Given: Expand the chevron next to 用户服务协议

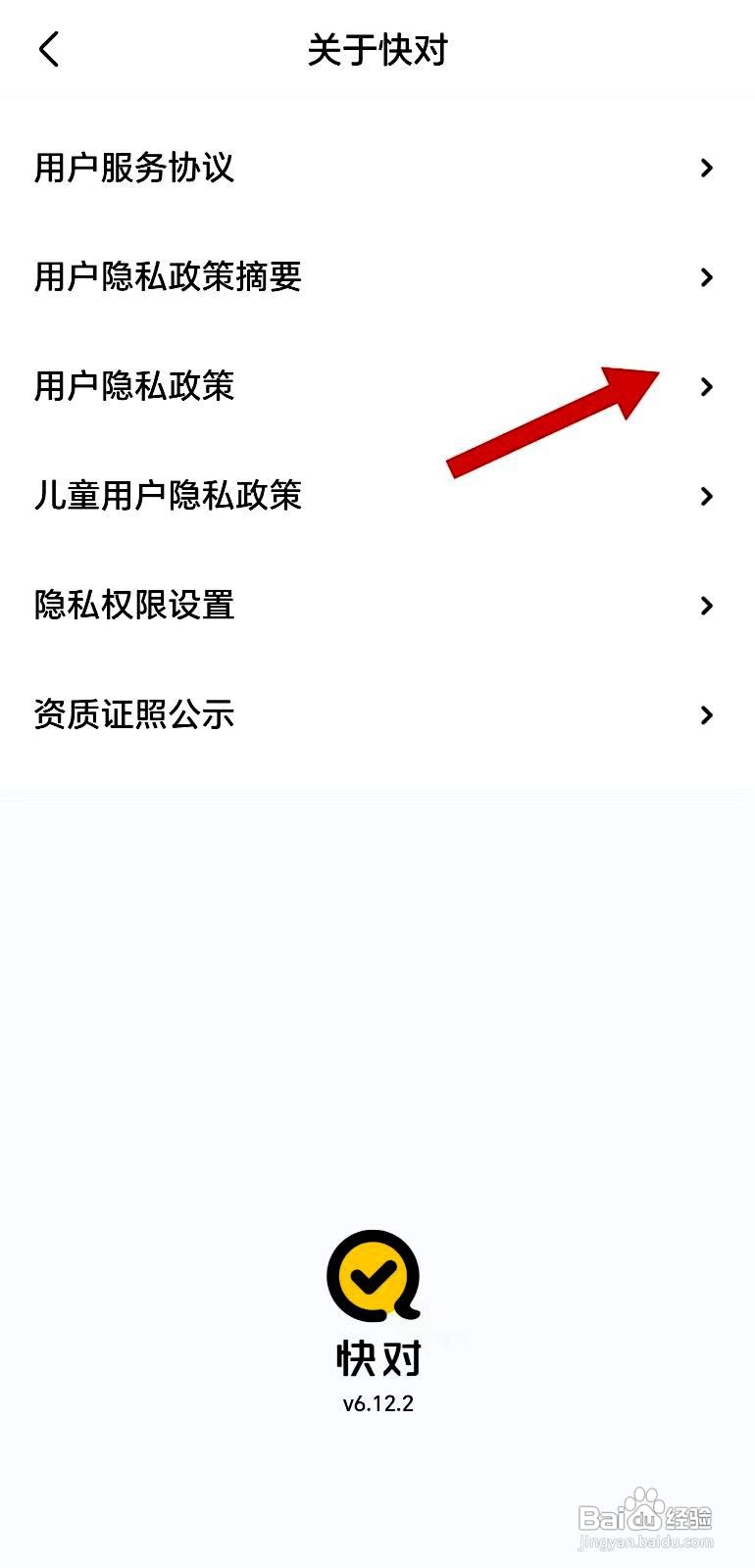Looking at the screenshot, I should point(705,169).
